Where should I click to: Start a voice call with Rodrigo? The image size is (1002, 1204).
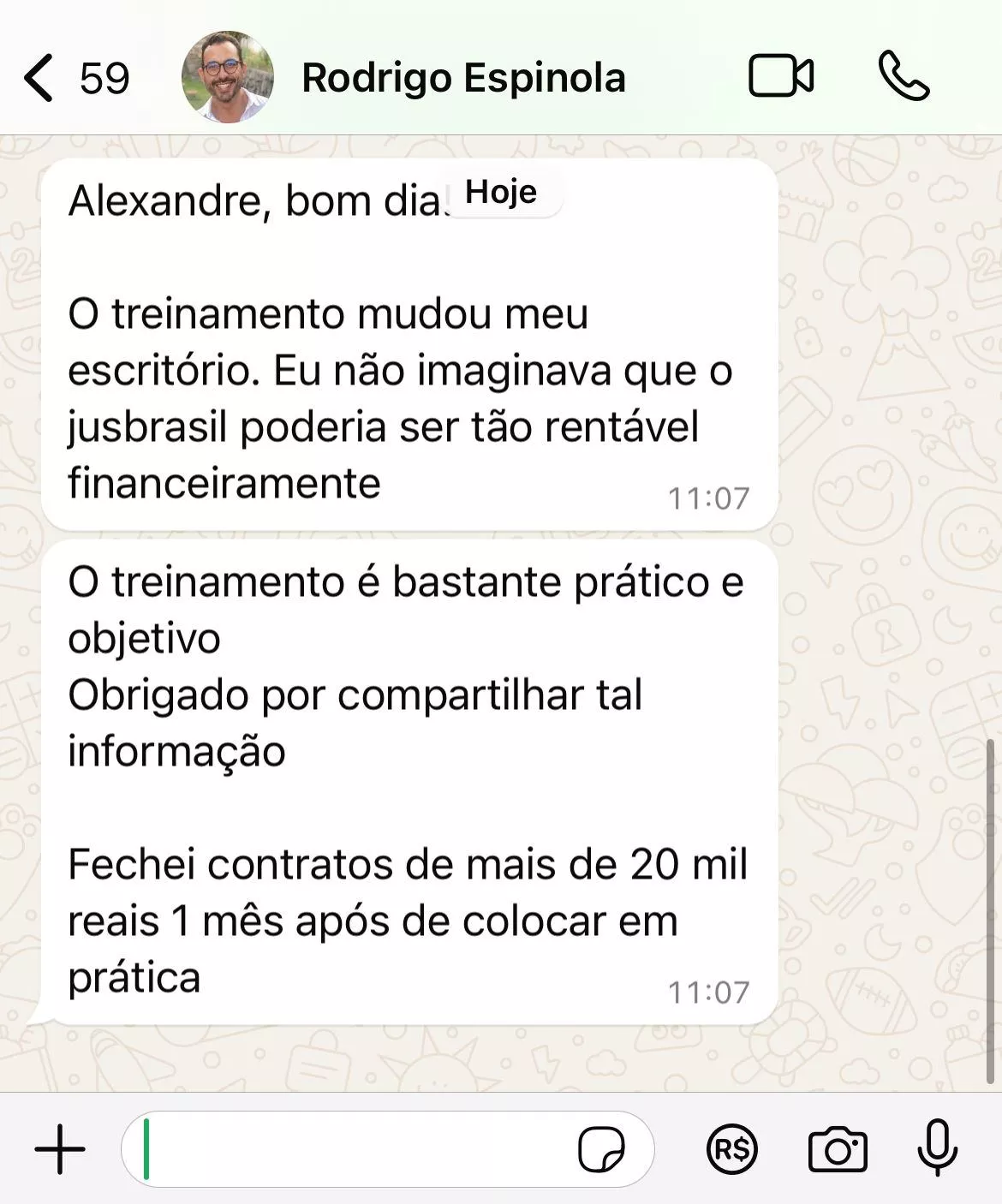point(904,76)
